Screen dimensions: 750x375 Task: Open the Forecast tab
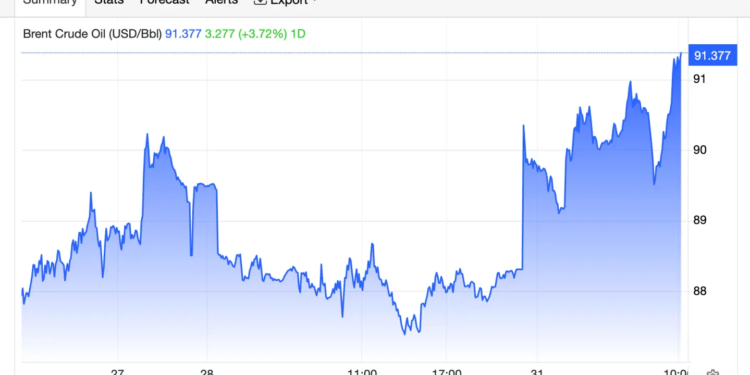[165, 2]
